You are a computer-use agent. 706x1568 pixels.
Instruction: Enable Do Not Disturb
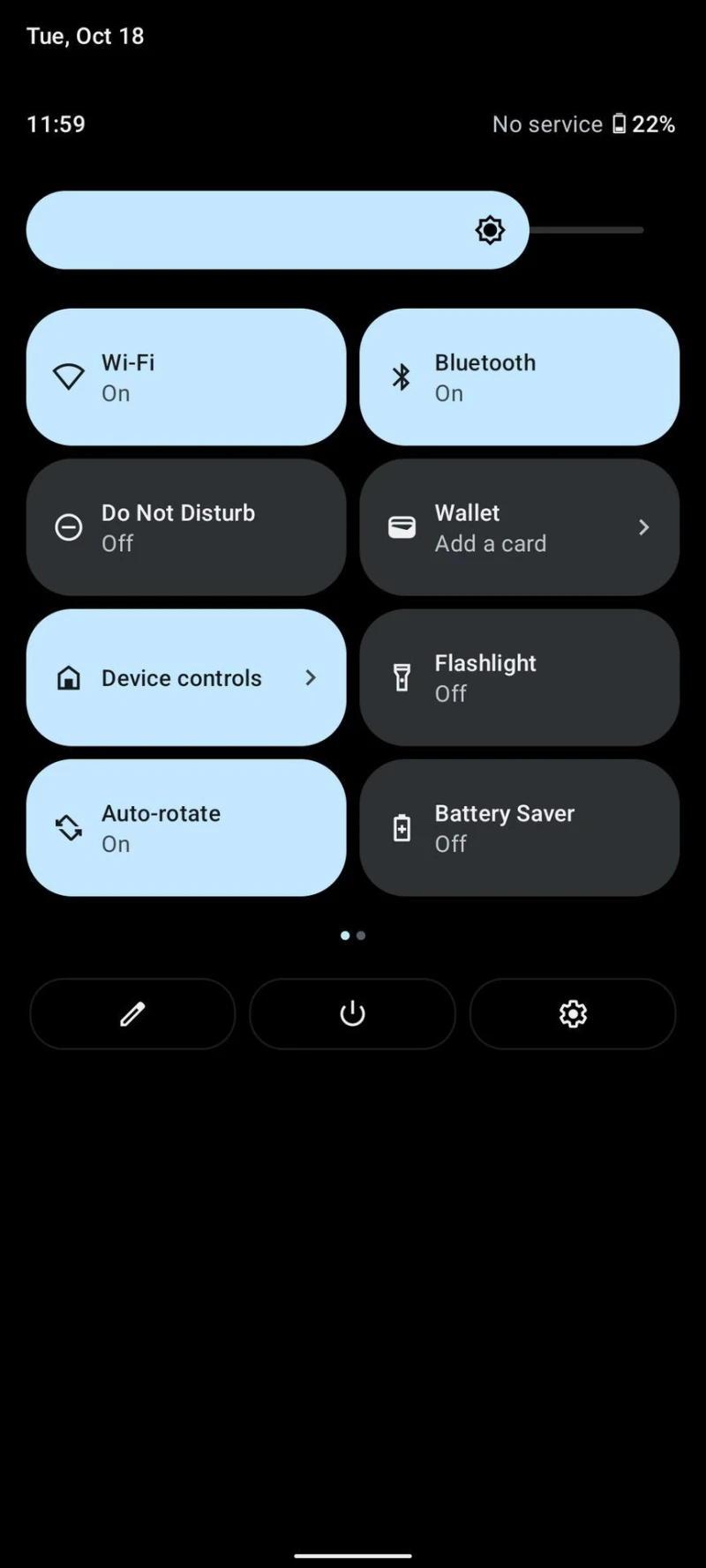tap(185, 526)
